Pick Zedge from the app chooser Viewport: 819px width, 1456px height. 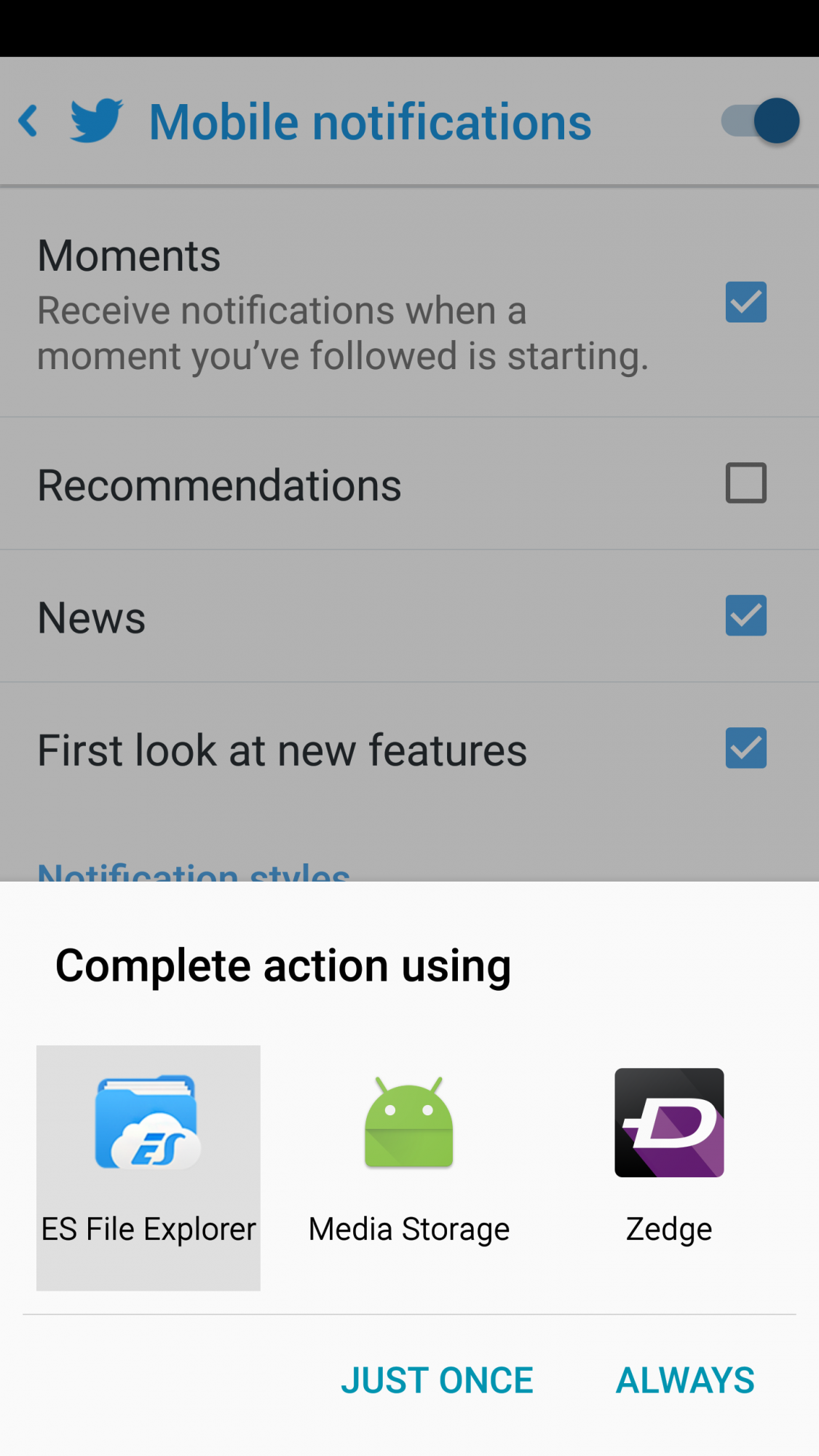point(669,1168)
